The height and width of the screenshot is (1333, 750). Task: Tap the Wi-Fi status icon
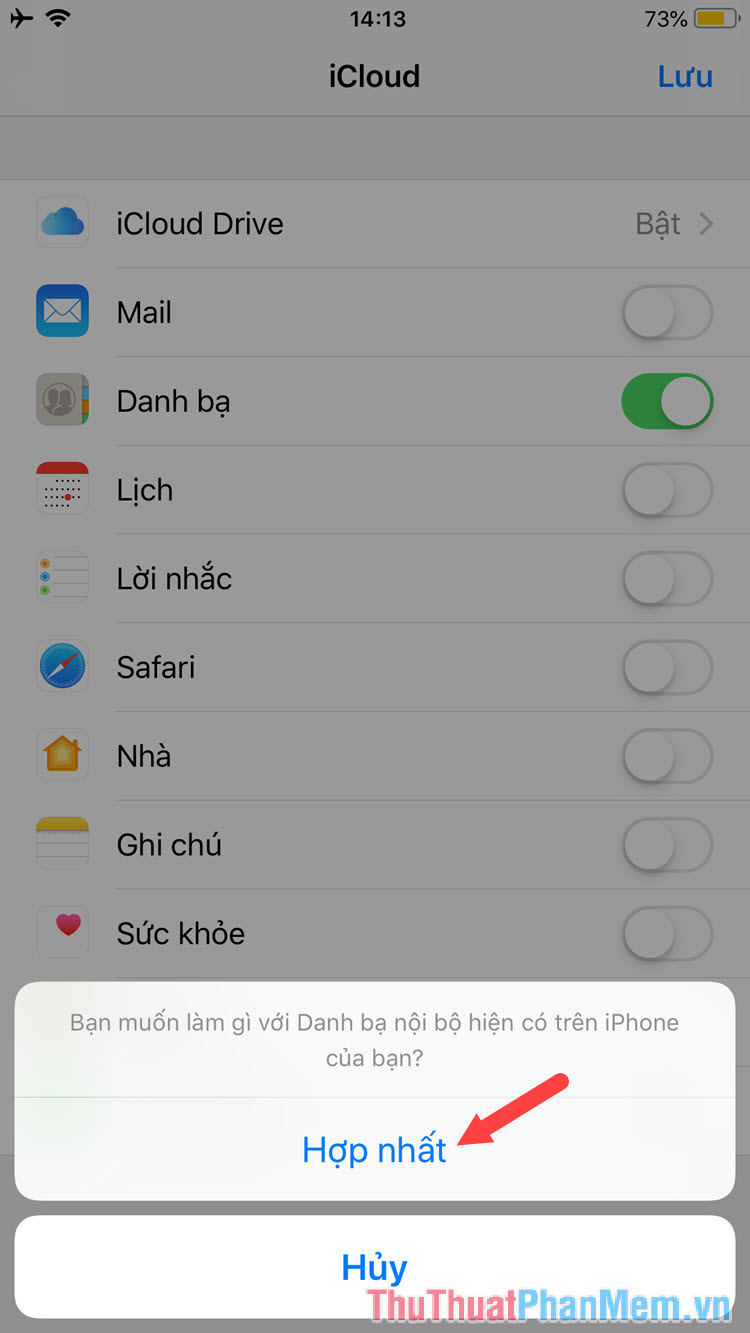click(x=57, y=16)
